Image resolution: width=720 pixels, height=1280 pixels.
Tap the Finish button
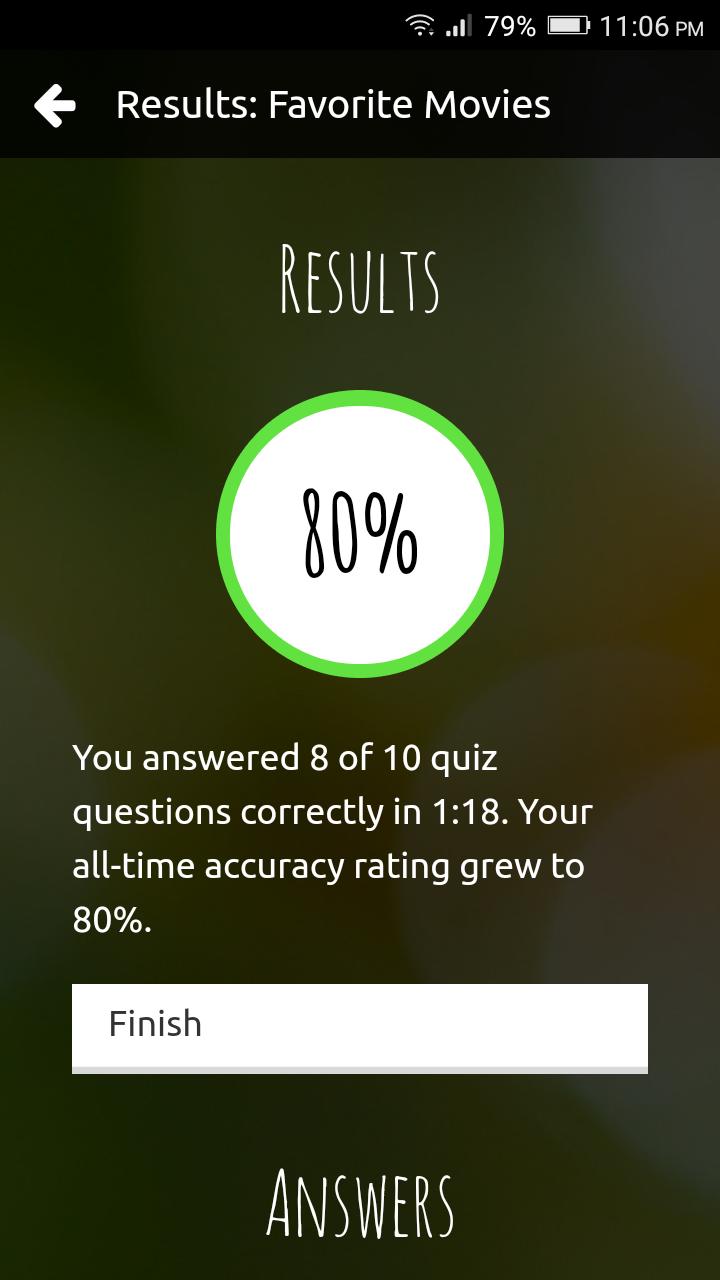tap(359, 1026)
